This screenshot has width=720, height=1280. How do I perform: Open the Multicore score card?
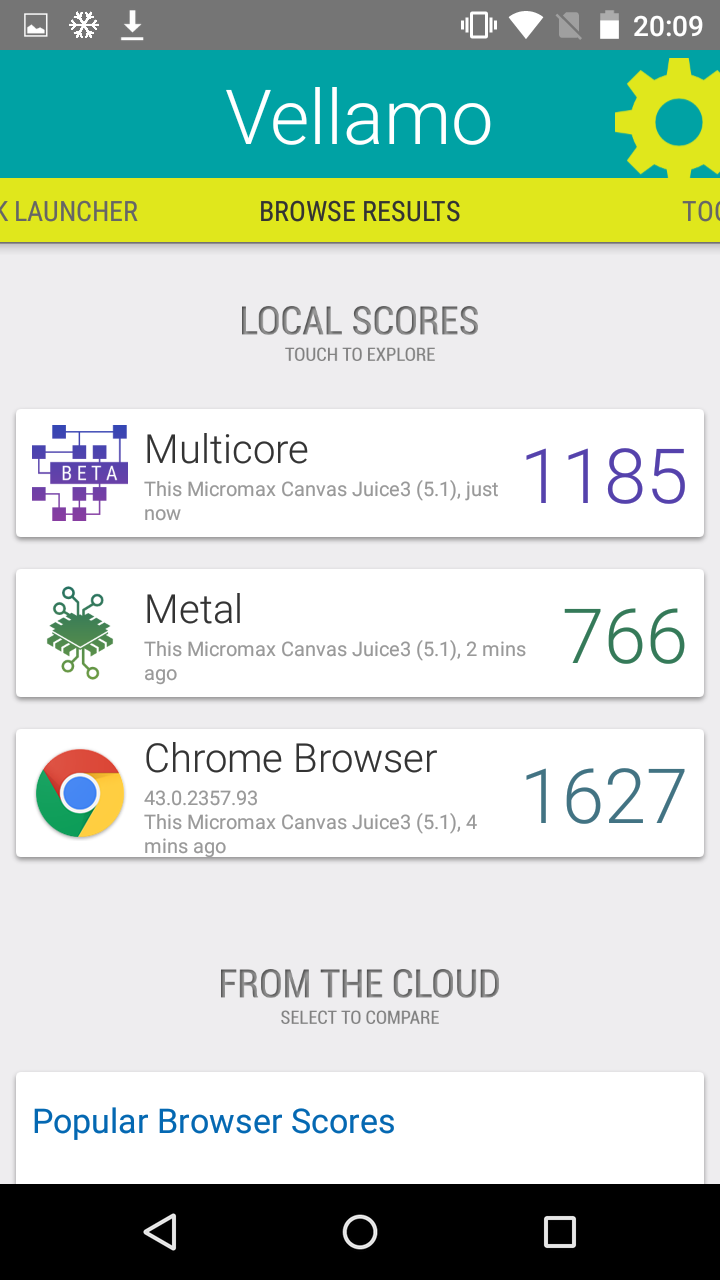[x=360, y=473]
